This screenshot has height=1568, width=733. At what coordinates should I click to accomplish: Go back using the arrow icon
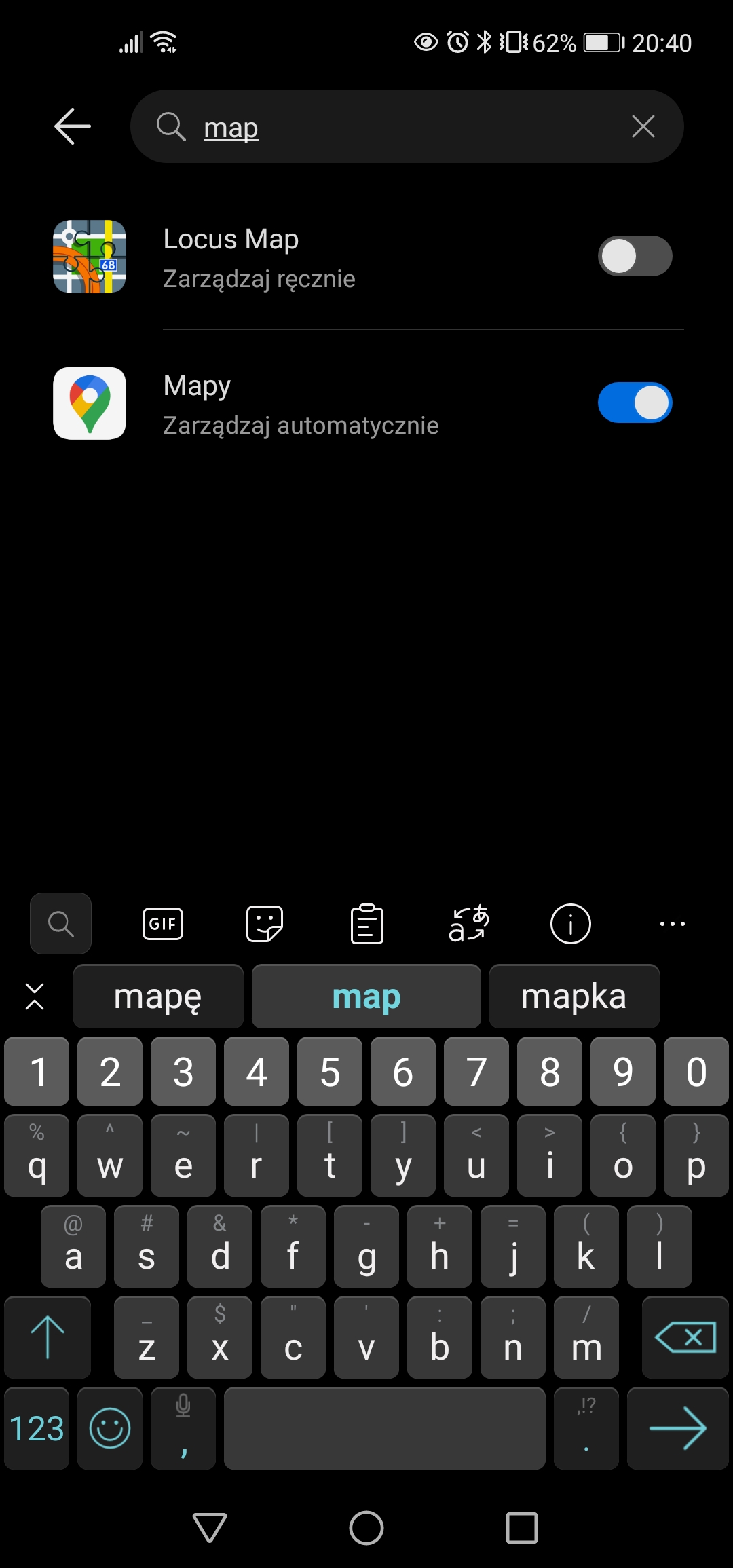tap(73, 126)
